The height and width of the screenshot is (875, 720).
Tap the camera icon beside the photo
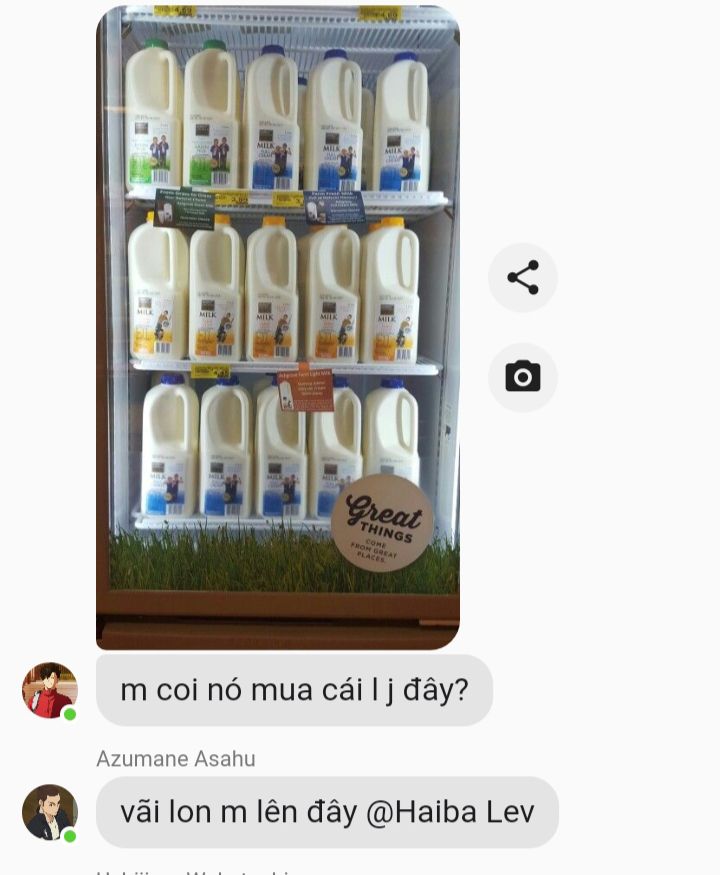tap(523, 377)
